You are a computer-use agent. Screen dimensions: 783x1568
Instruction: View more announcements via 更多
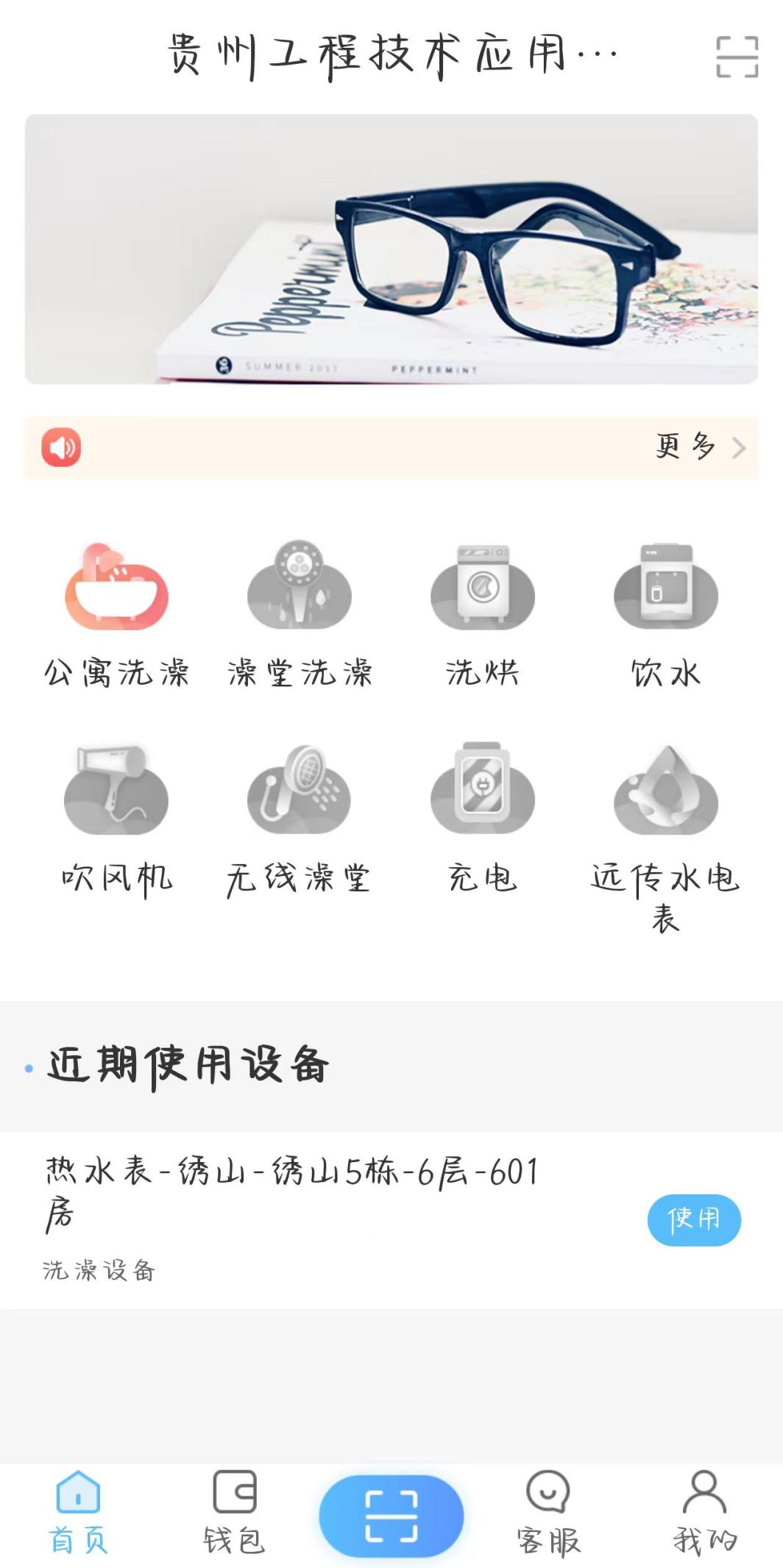point(698,446)
